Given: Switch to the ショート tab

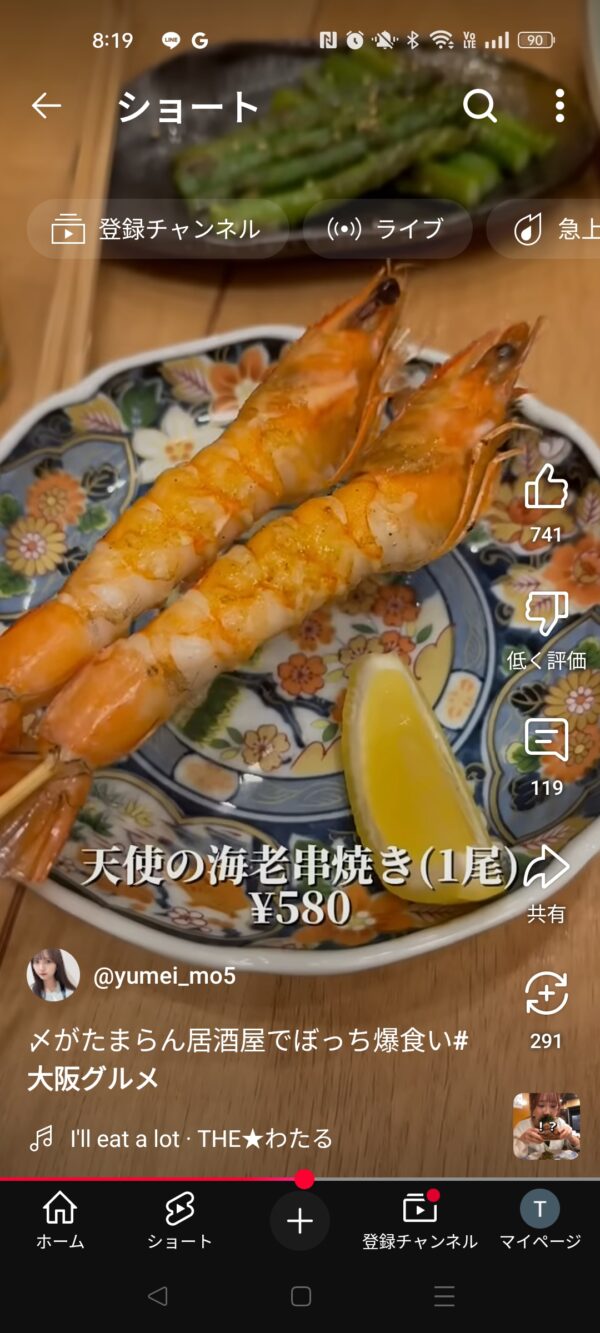Looking at the screenshot, I should coord(180,1220).
